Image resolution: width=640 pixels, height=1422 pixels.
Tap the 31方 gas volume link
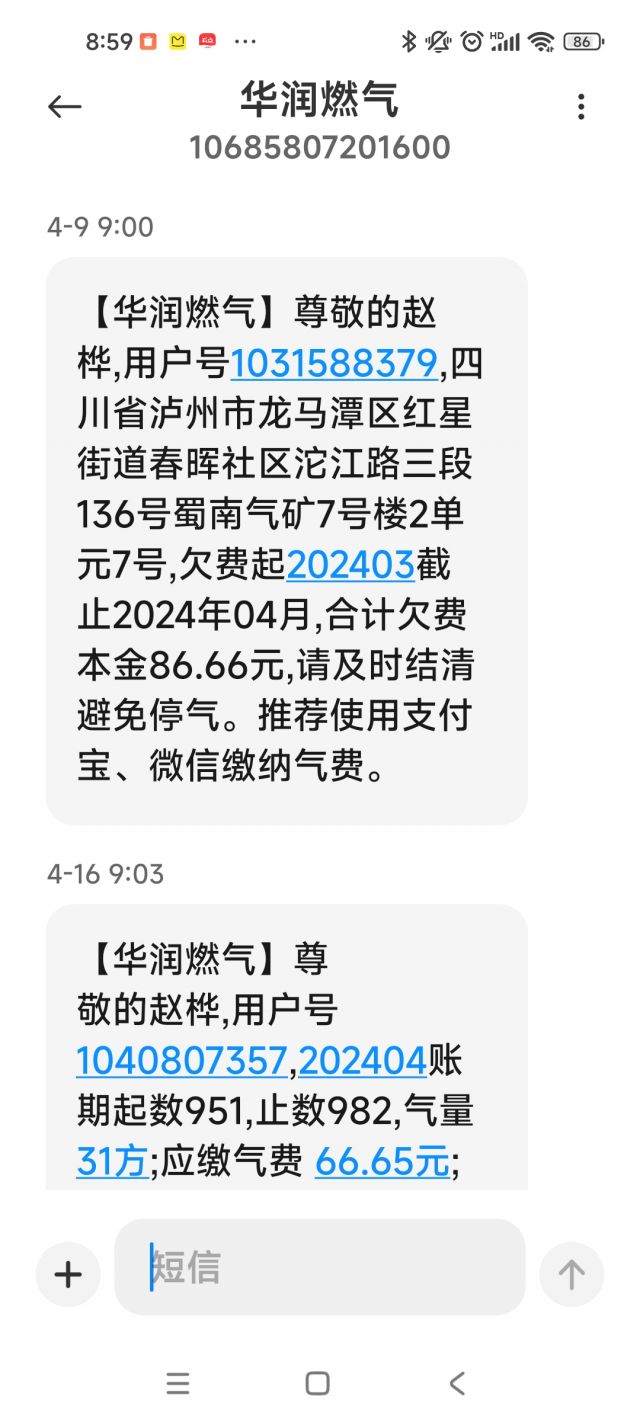(x=112, y=1161)
